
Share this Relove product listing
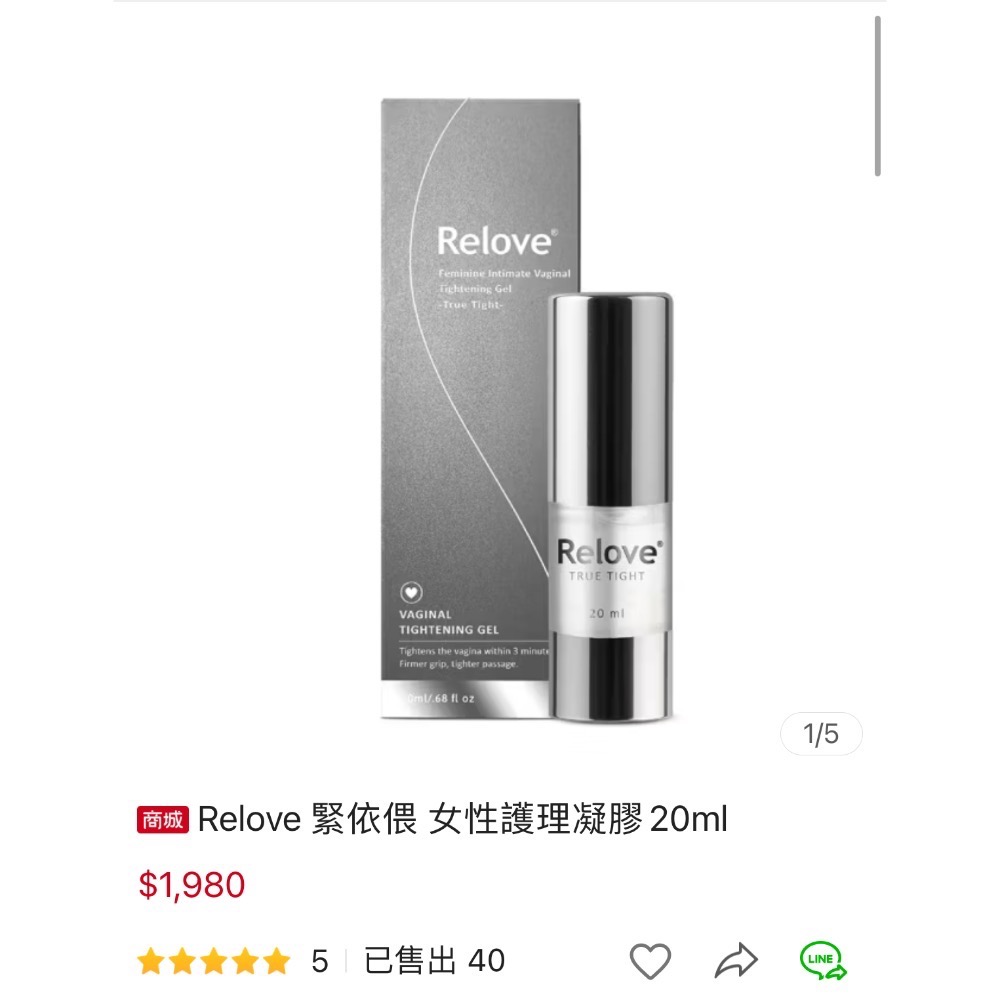click(736, 962)
